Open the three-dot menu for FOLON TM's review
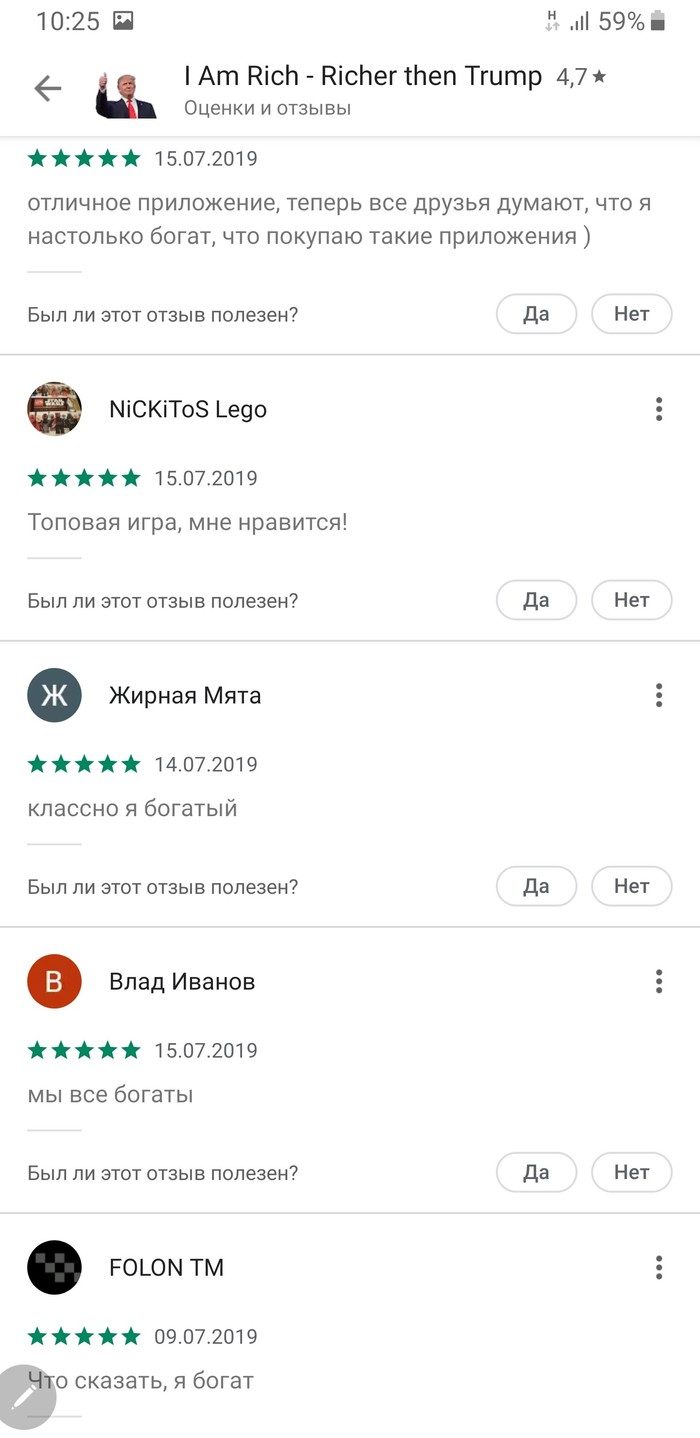Viewport: 700px width, 1438px height. 658,1267
